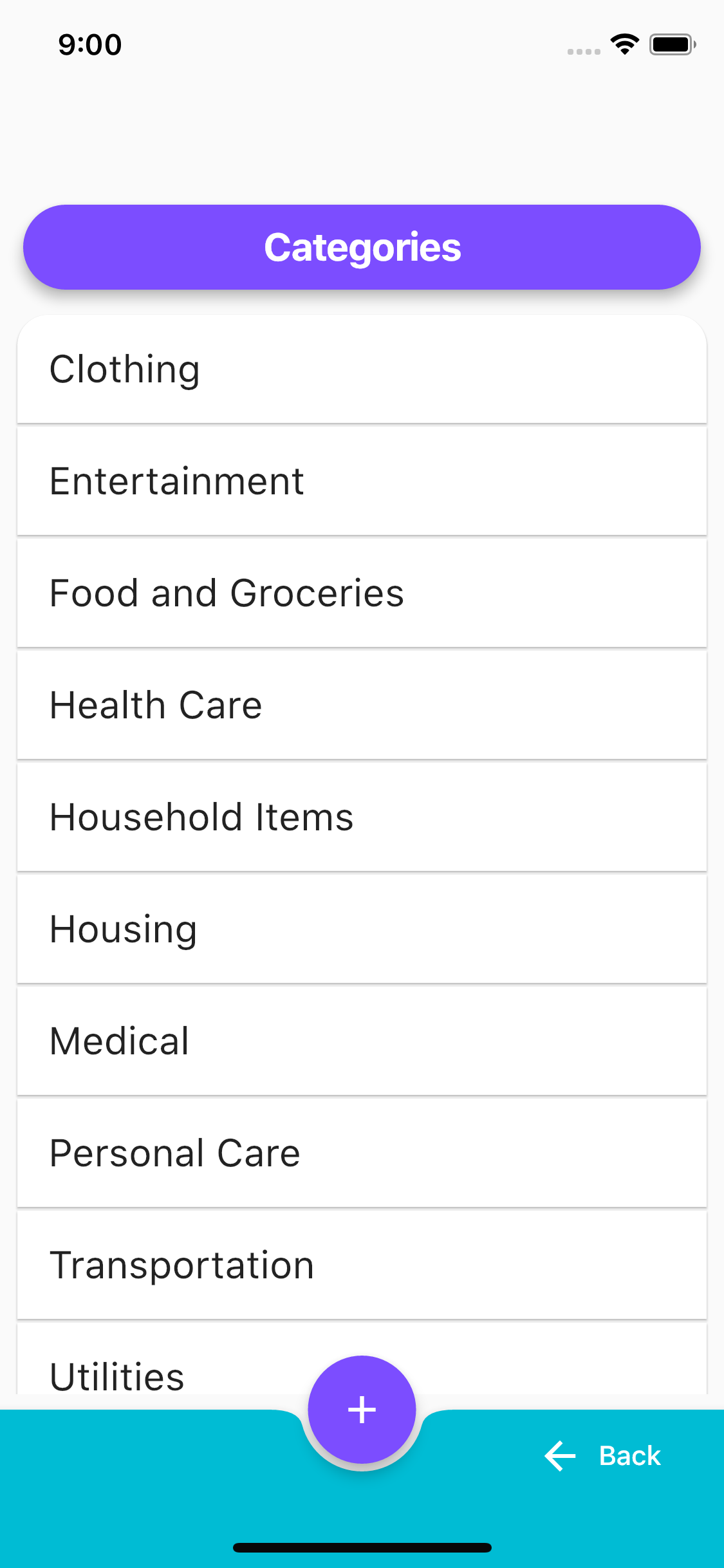Open the Entertainment category
Viewport: 724px width, 1568px height.
tap(362, 481)
